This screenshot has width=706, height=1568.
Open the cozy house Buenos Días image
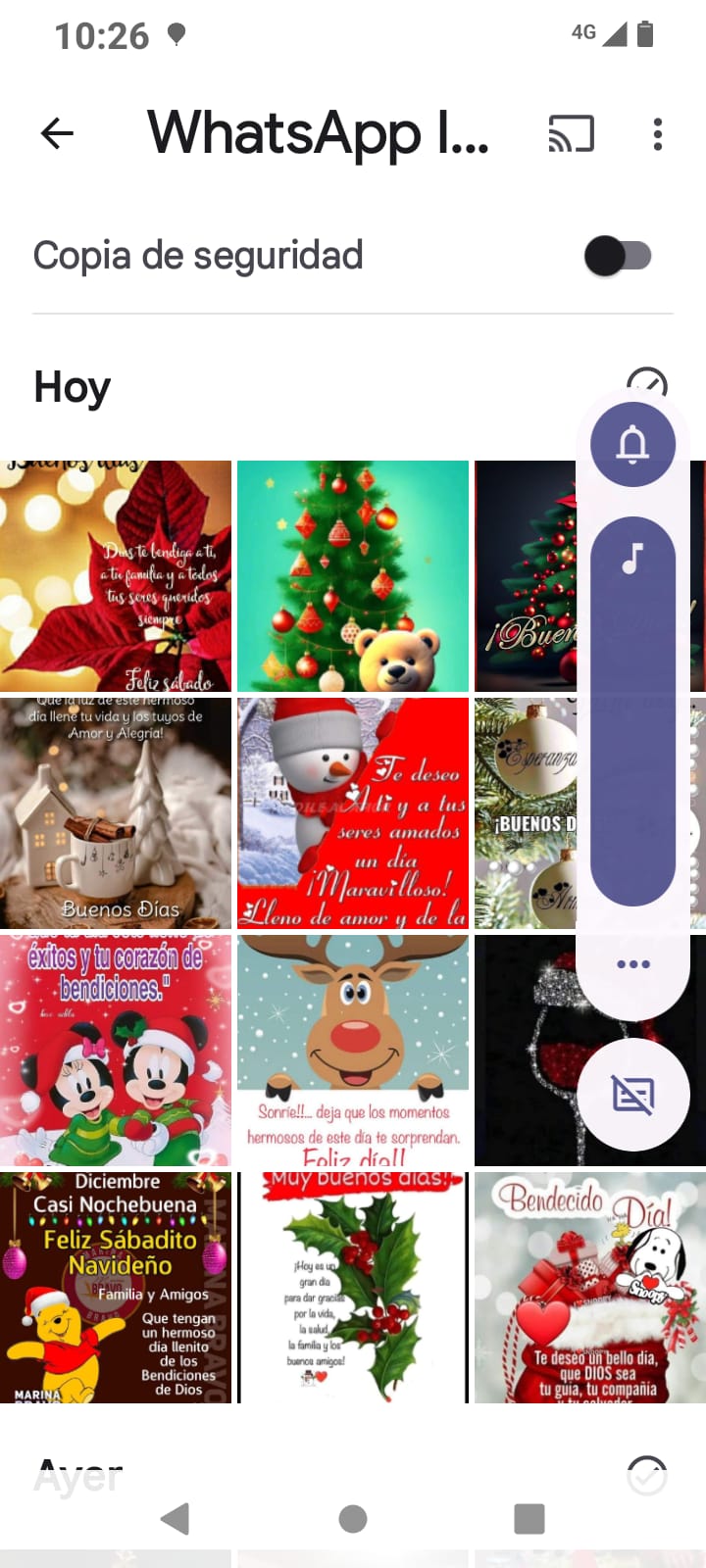click(116, 813)
